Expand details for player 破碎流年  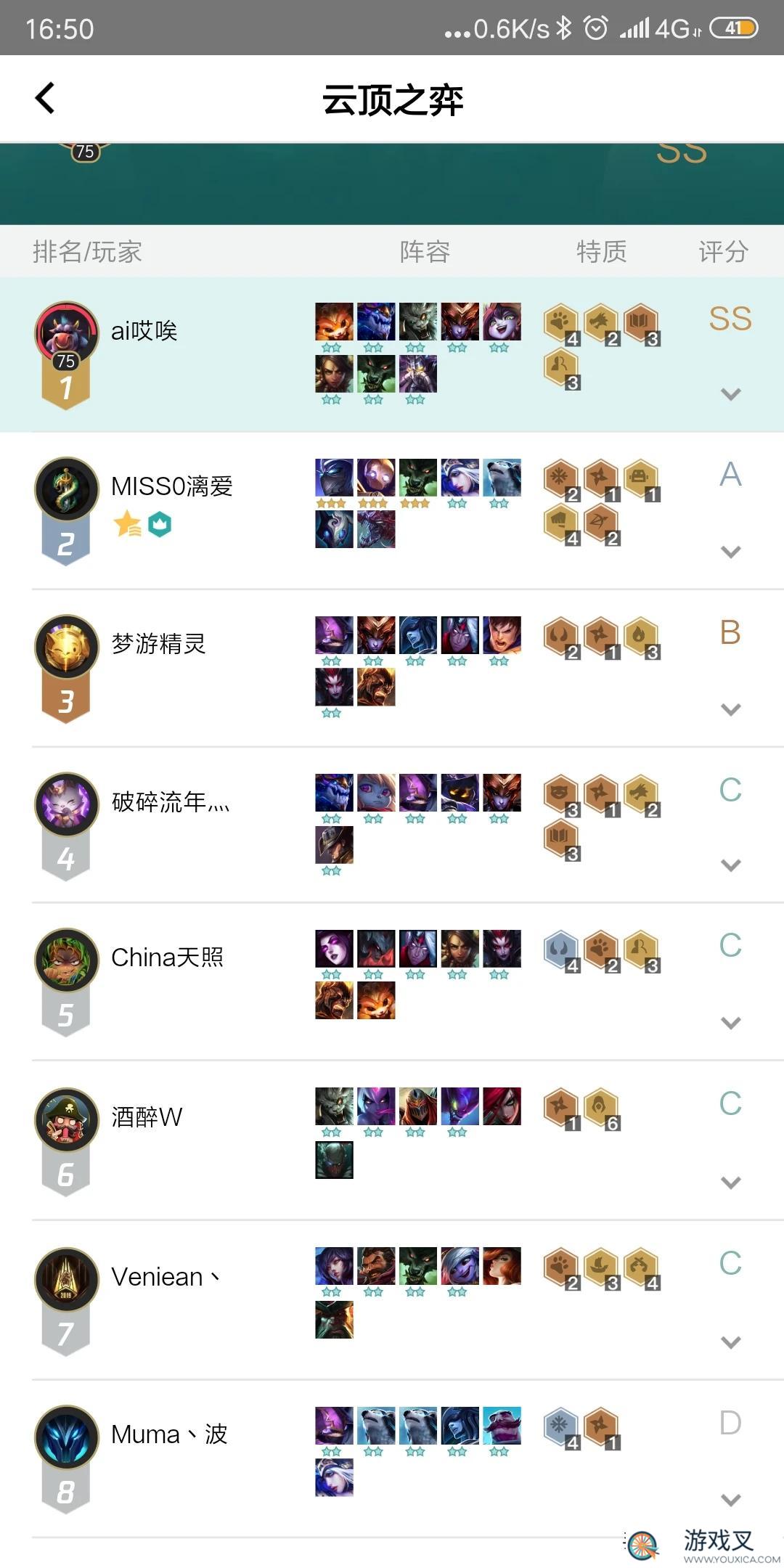pos(730,865)
